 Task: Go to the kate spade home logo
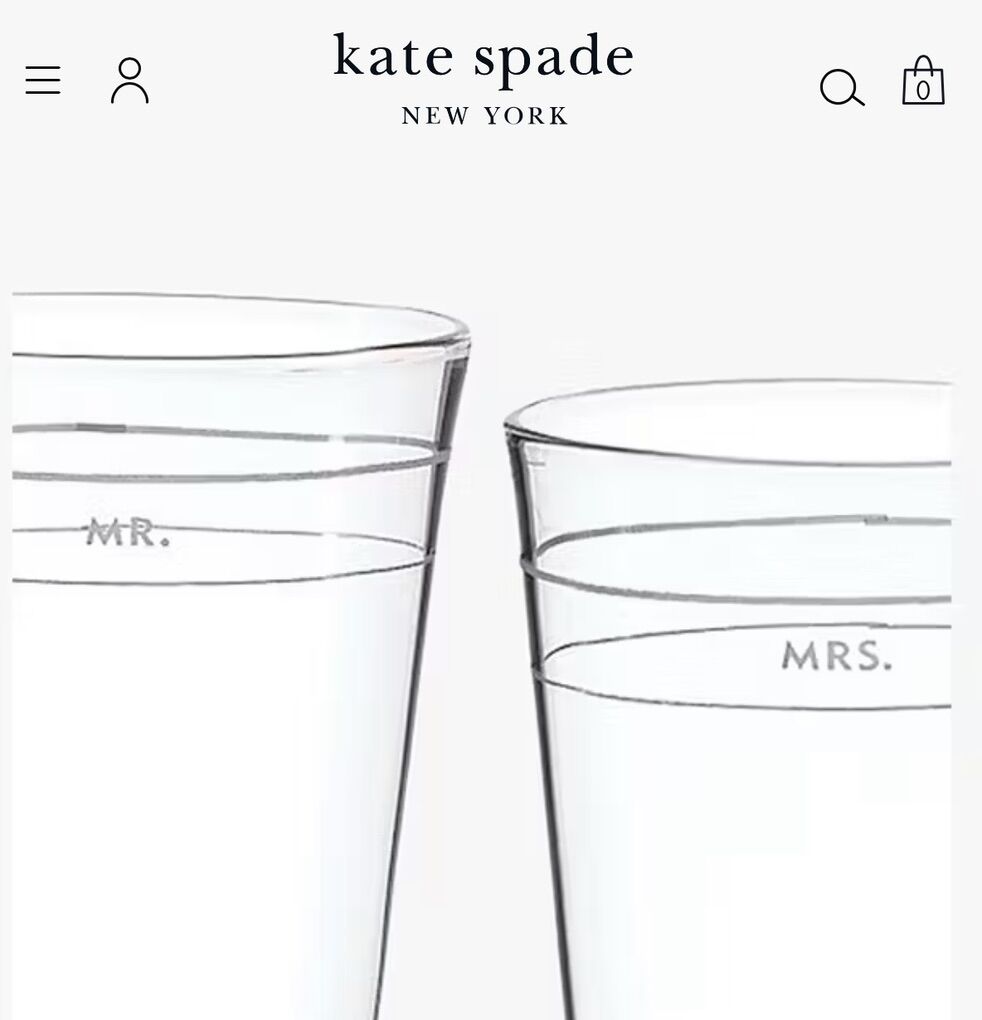coord(484,78)
